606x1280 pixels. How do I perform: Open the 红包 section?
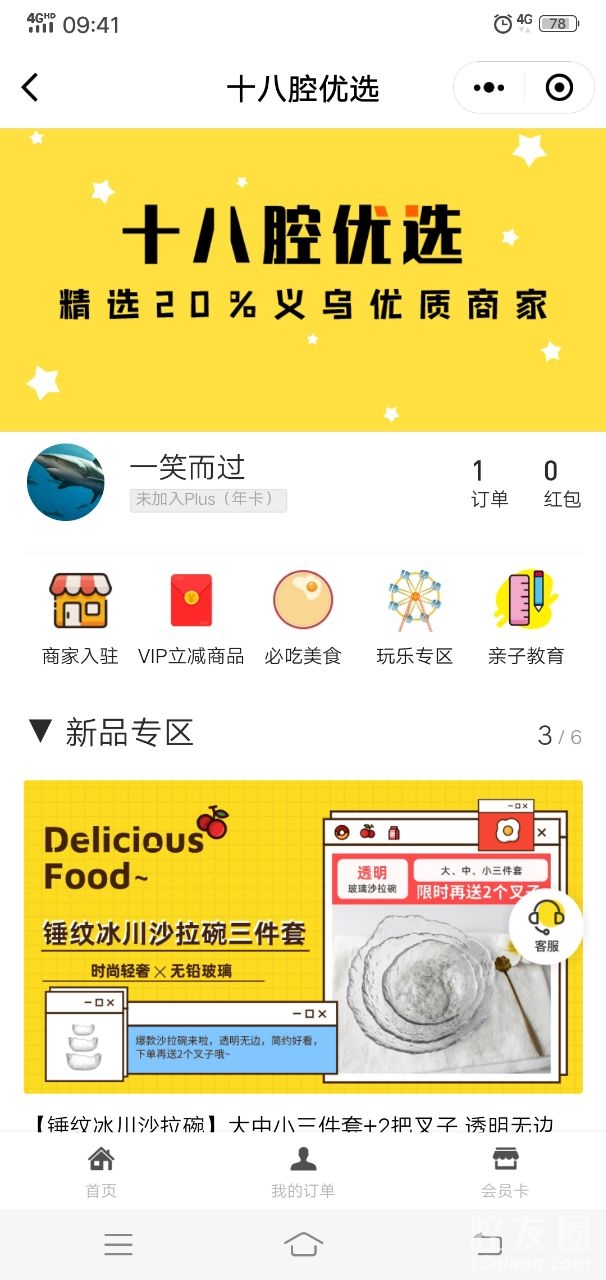(x=562, y=483)
